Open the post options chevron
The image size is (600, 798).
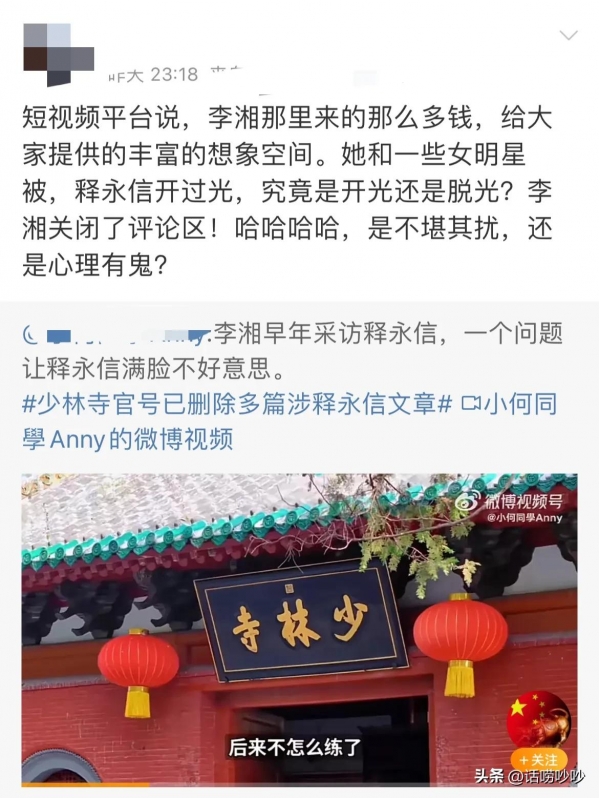(568, 37)
